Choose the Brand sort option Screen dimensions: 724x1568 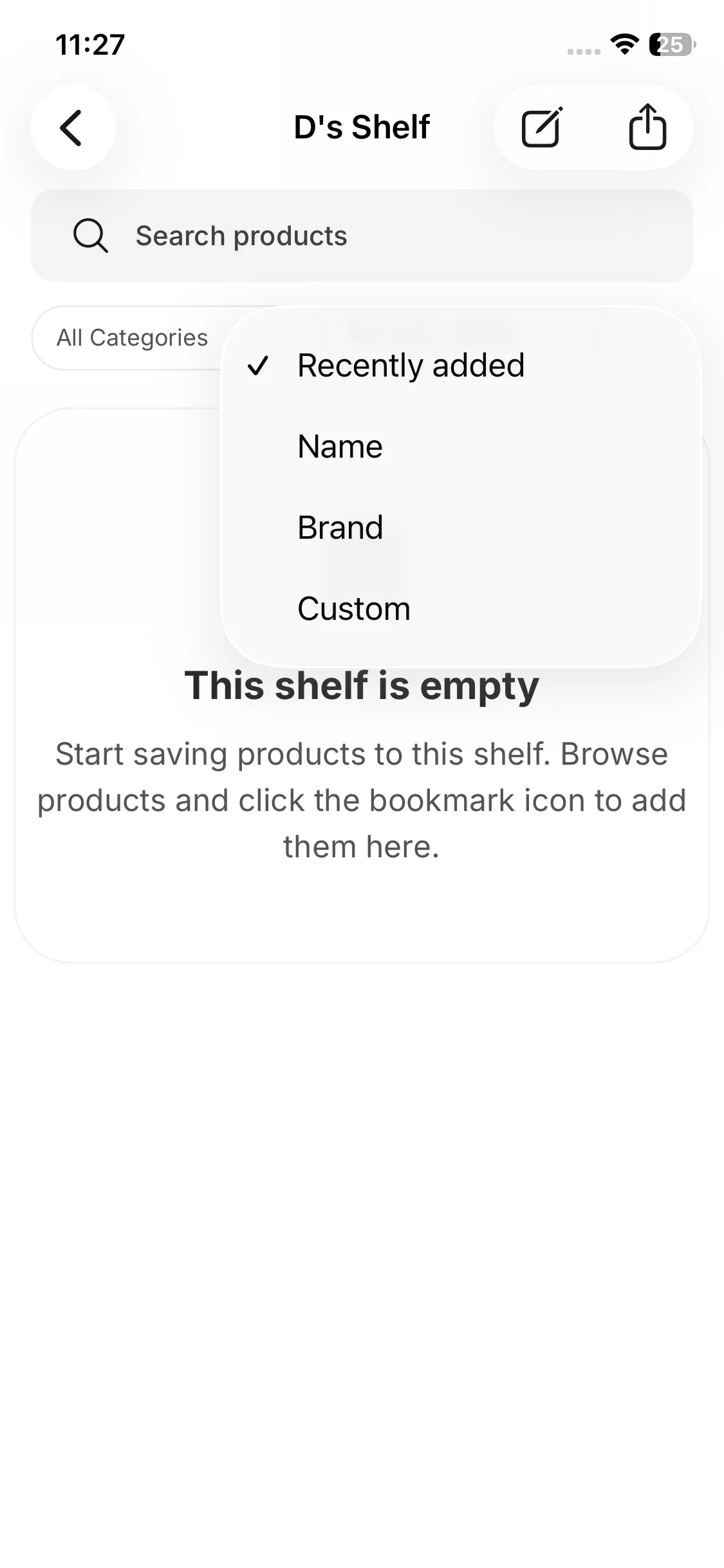pos(460,528)
